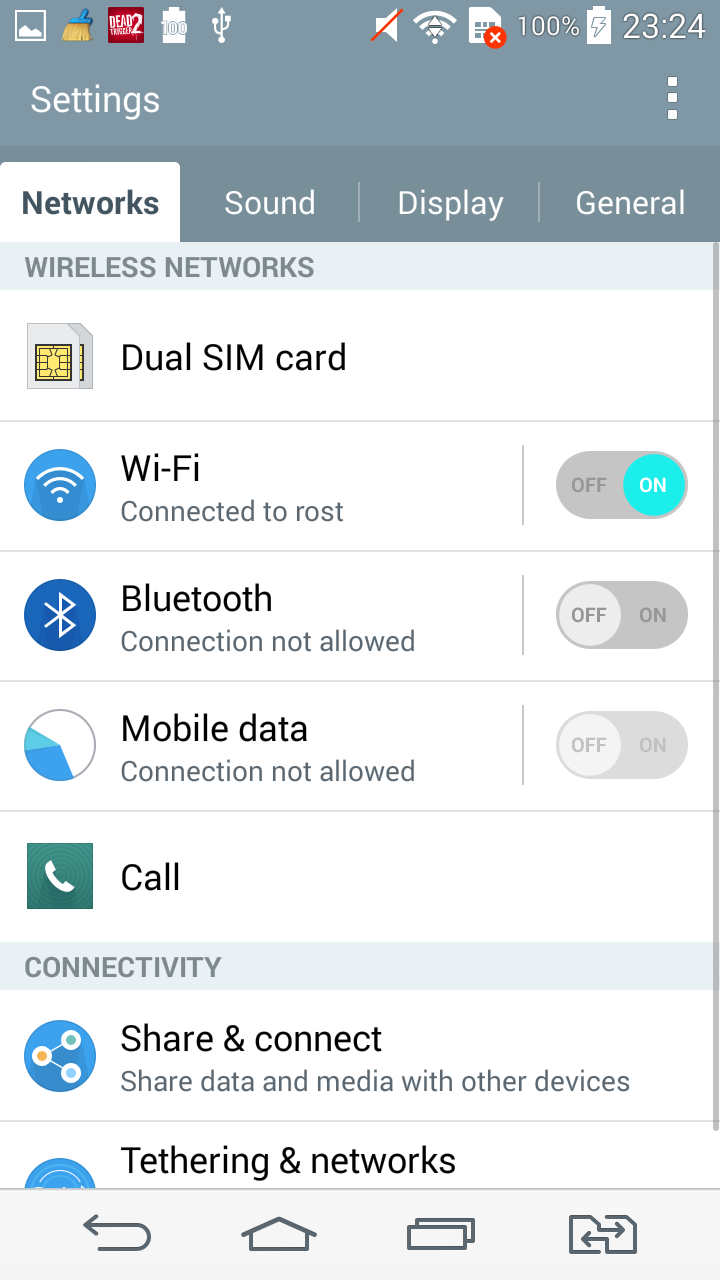Open Share & connect
Screen dimensions: 720x1280
pos(358,1056)
